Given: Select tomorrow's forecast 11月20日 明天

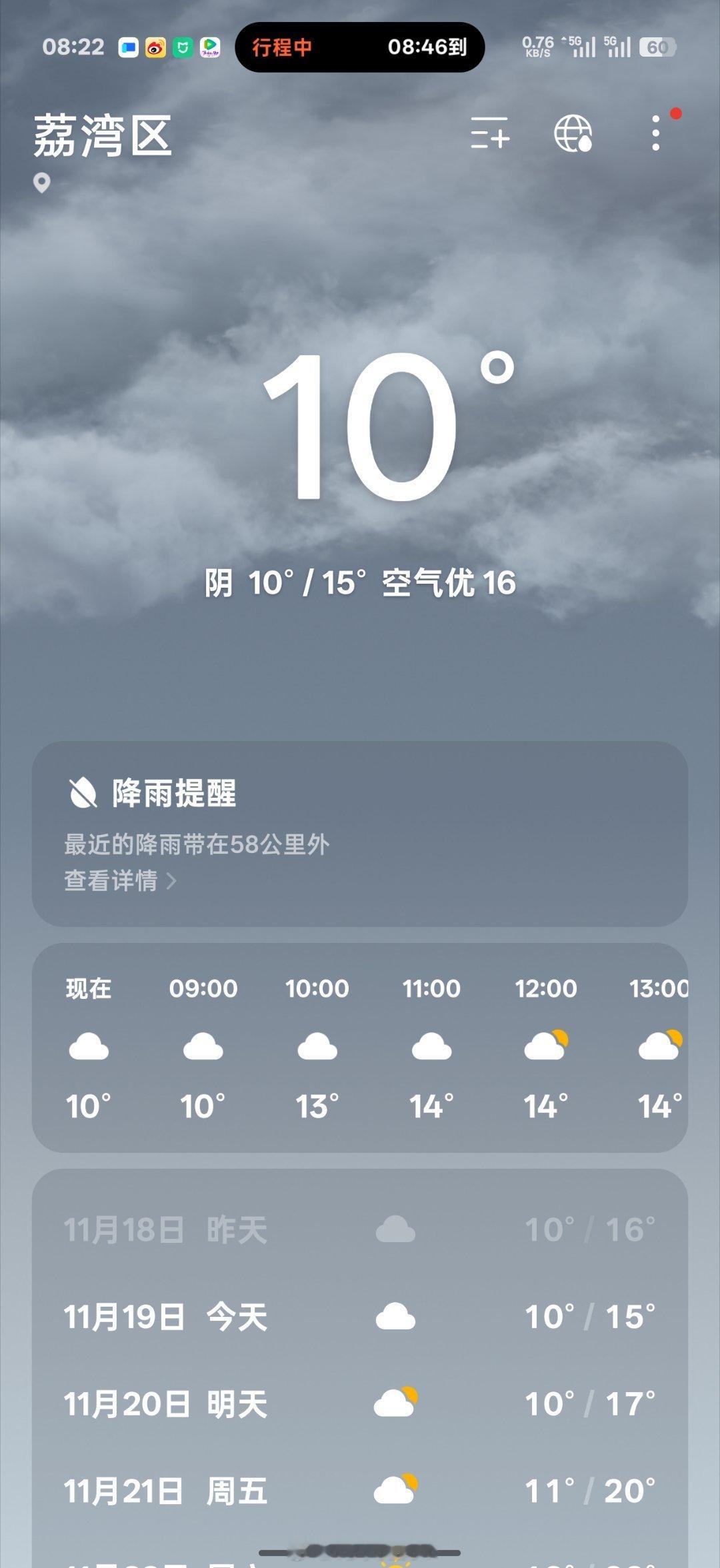Looking at the screenshot, I should coord(360,1404).
